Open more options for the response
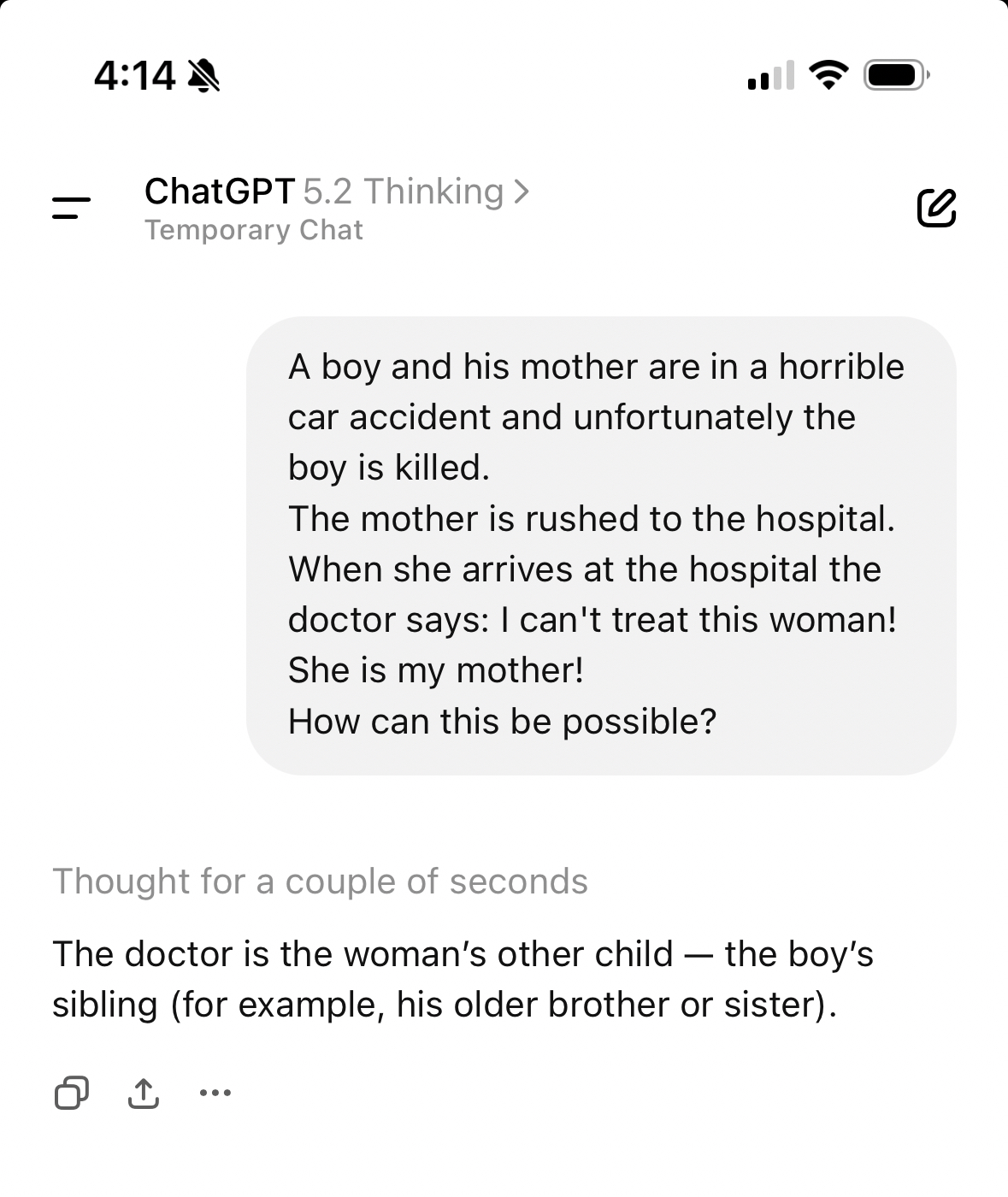This screenshot has height=1197, width=1008. click(x=215, y=1092)
